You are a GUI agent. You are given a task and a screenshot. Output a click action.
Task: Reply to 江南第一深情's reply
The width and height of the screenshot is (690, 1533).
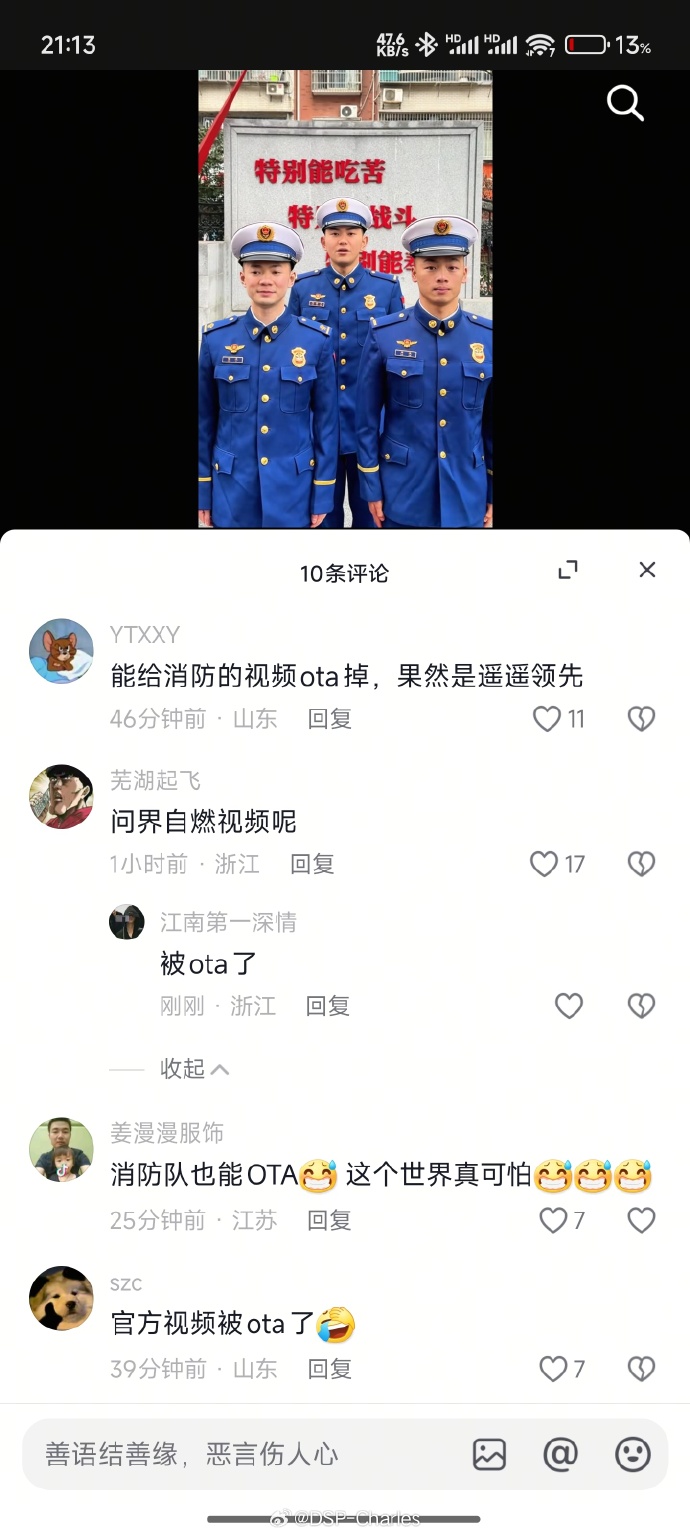click(328, 1006)
